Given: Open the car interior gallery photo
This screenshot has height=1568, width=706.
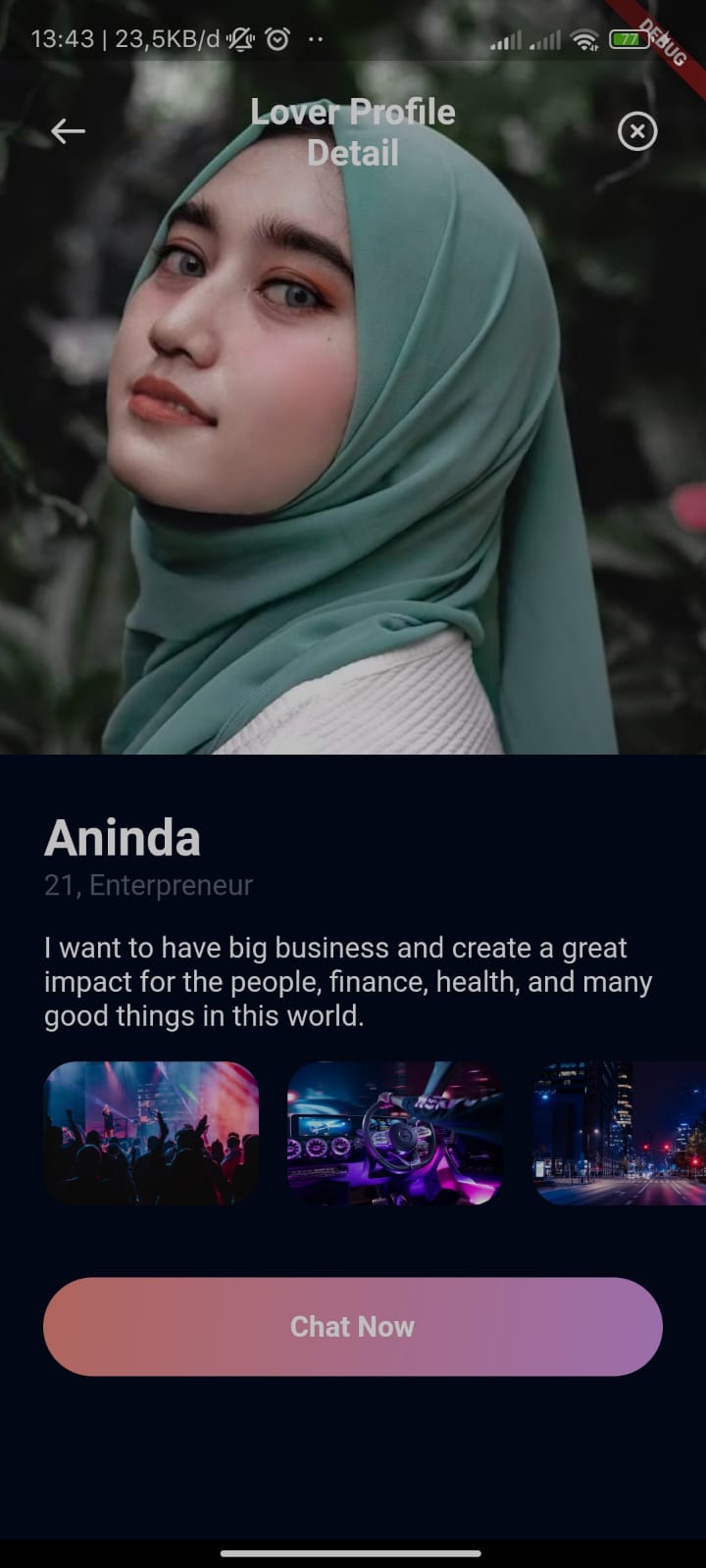Looking at the screenshot, I should pyautogui.click(x=395, y=1133).
